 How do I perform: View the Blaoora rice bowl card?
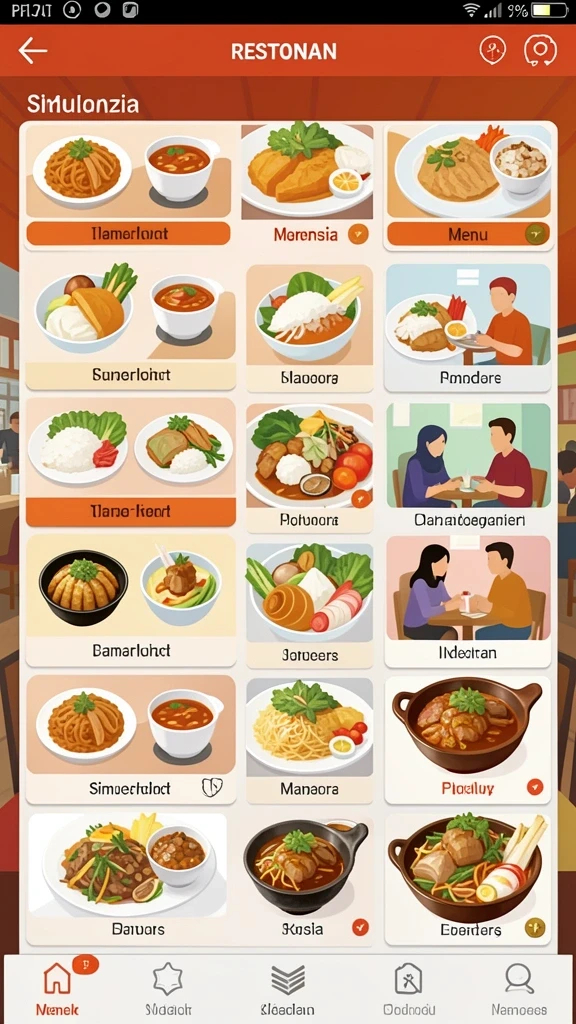pos(310,329)
